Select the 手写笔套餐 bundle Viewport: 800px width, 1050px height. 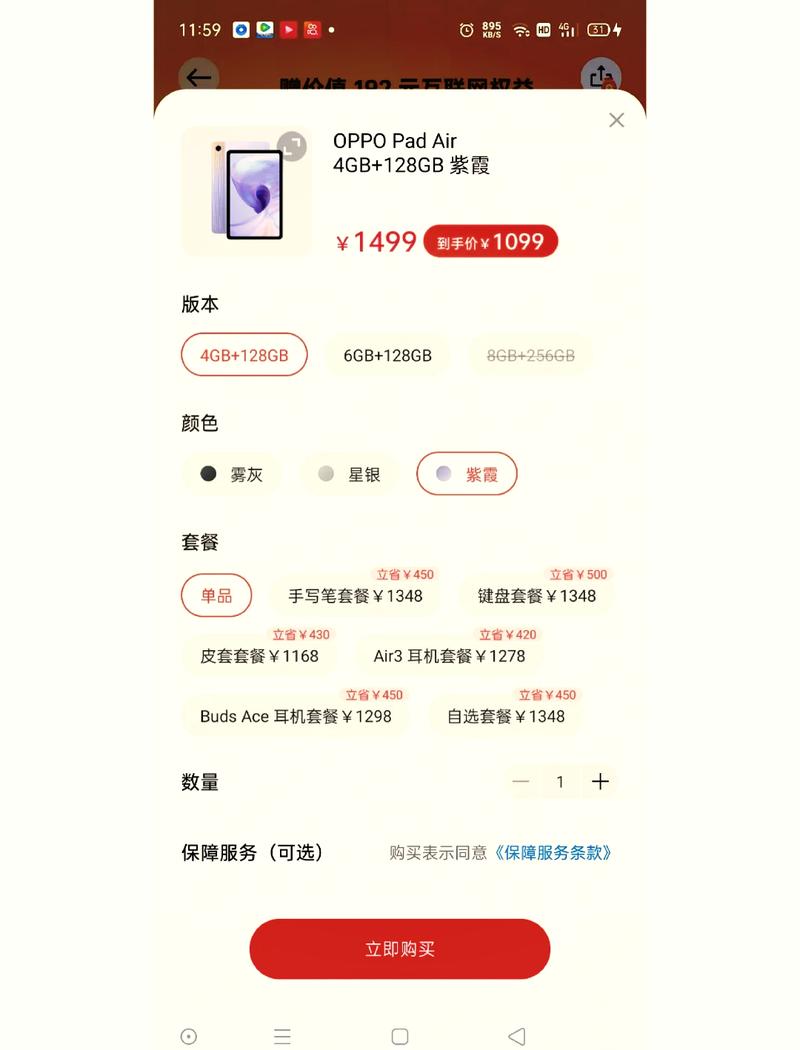[356, 596]
